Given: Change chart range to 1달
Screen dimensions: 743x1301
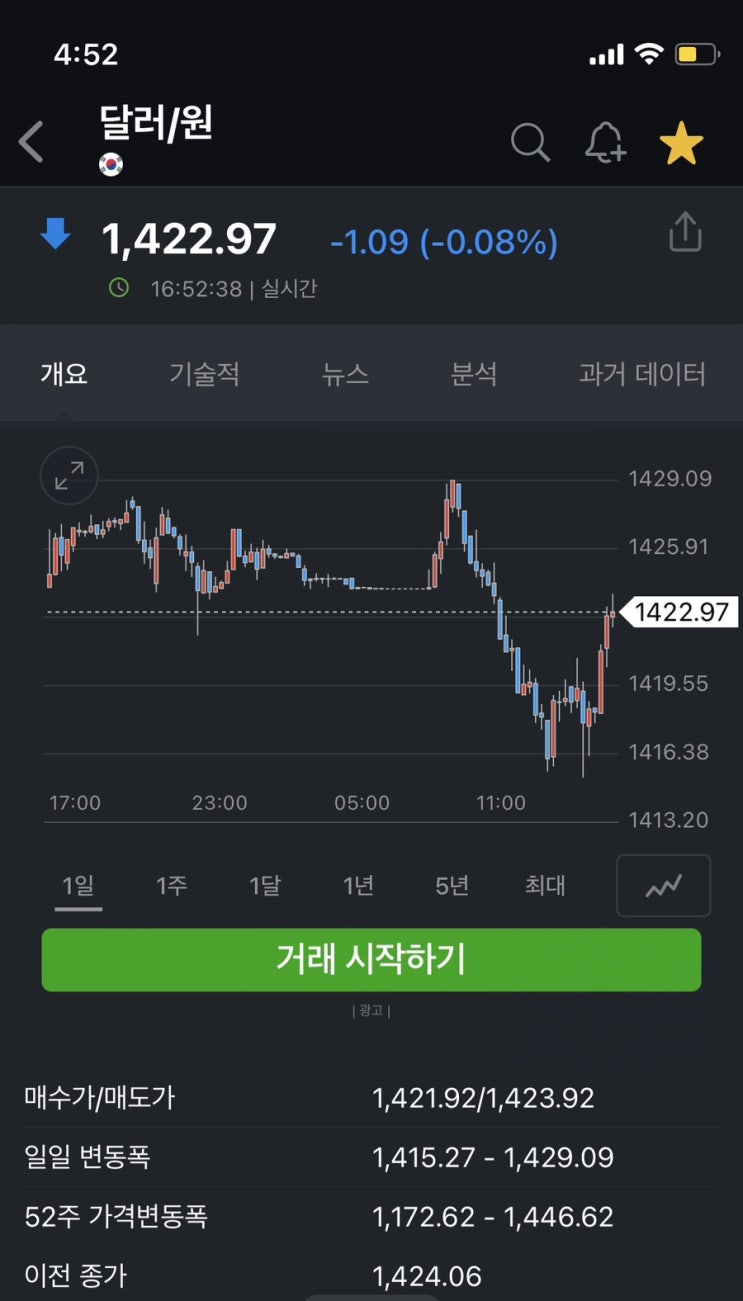Looking at the screenshot, I should click(265, 885).
